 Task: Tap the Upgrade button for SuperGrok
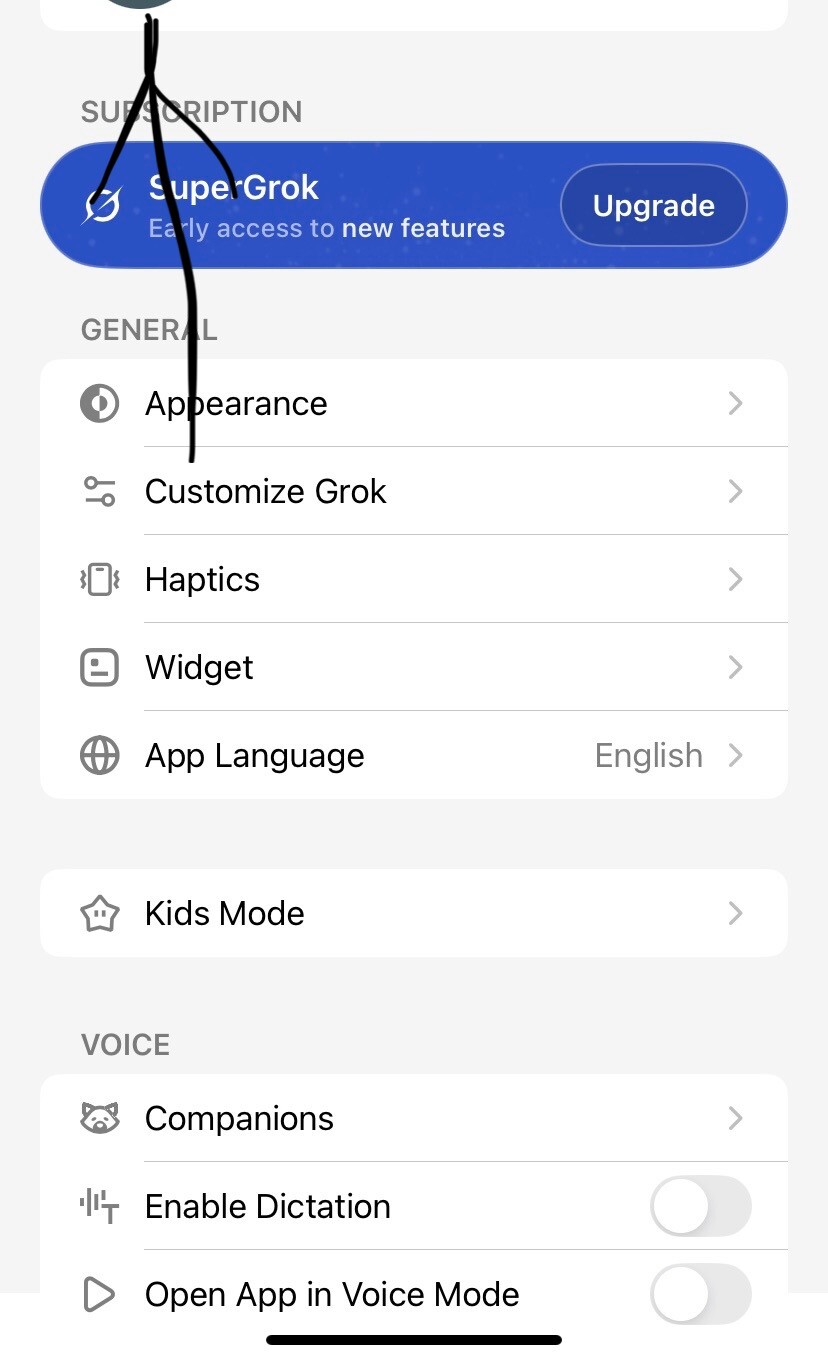coord(653,206)
